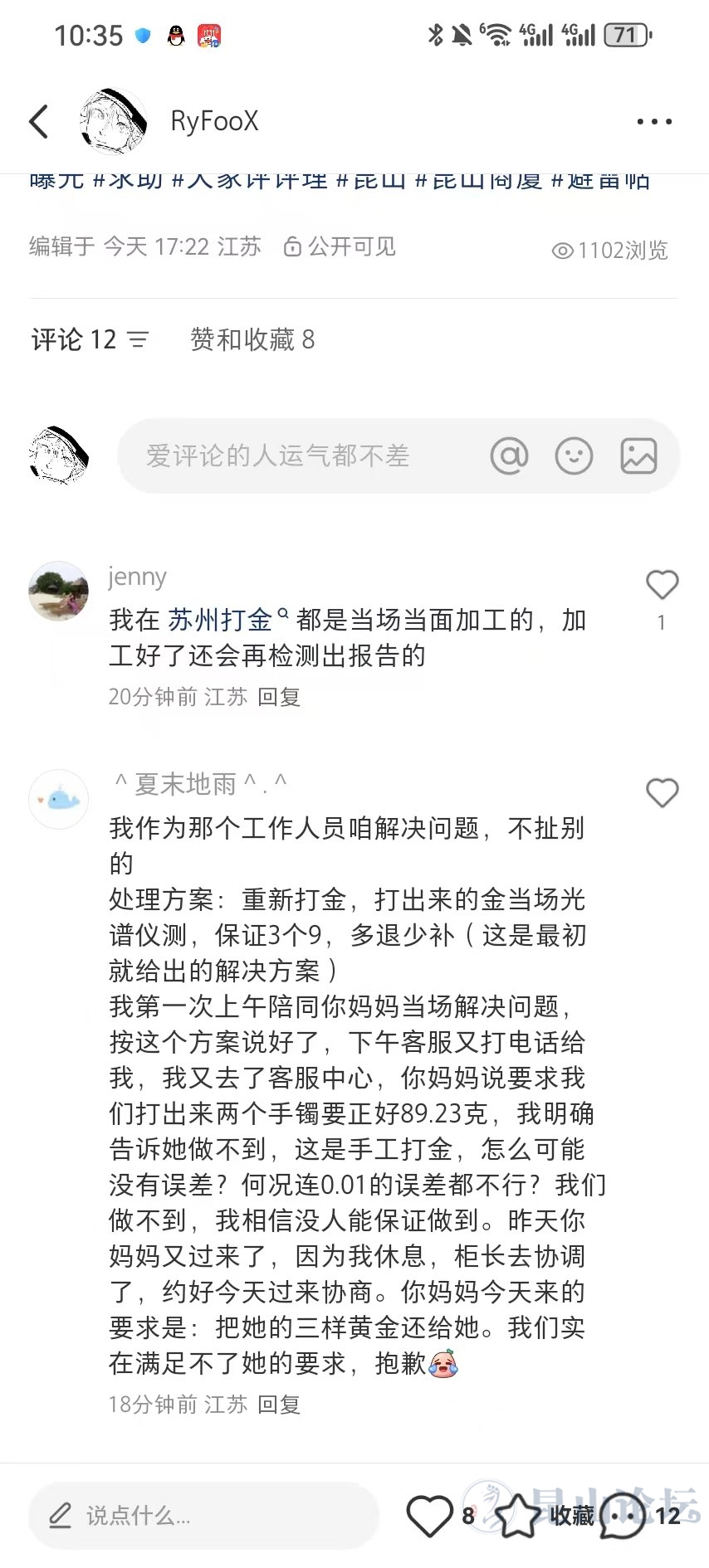This screenshot has width=709, height=1568.
Task: Open jenny's profile picture
Action: tap(58, 591)
